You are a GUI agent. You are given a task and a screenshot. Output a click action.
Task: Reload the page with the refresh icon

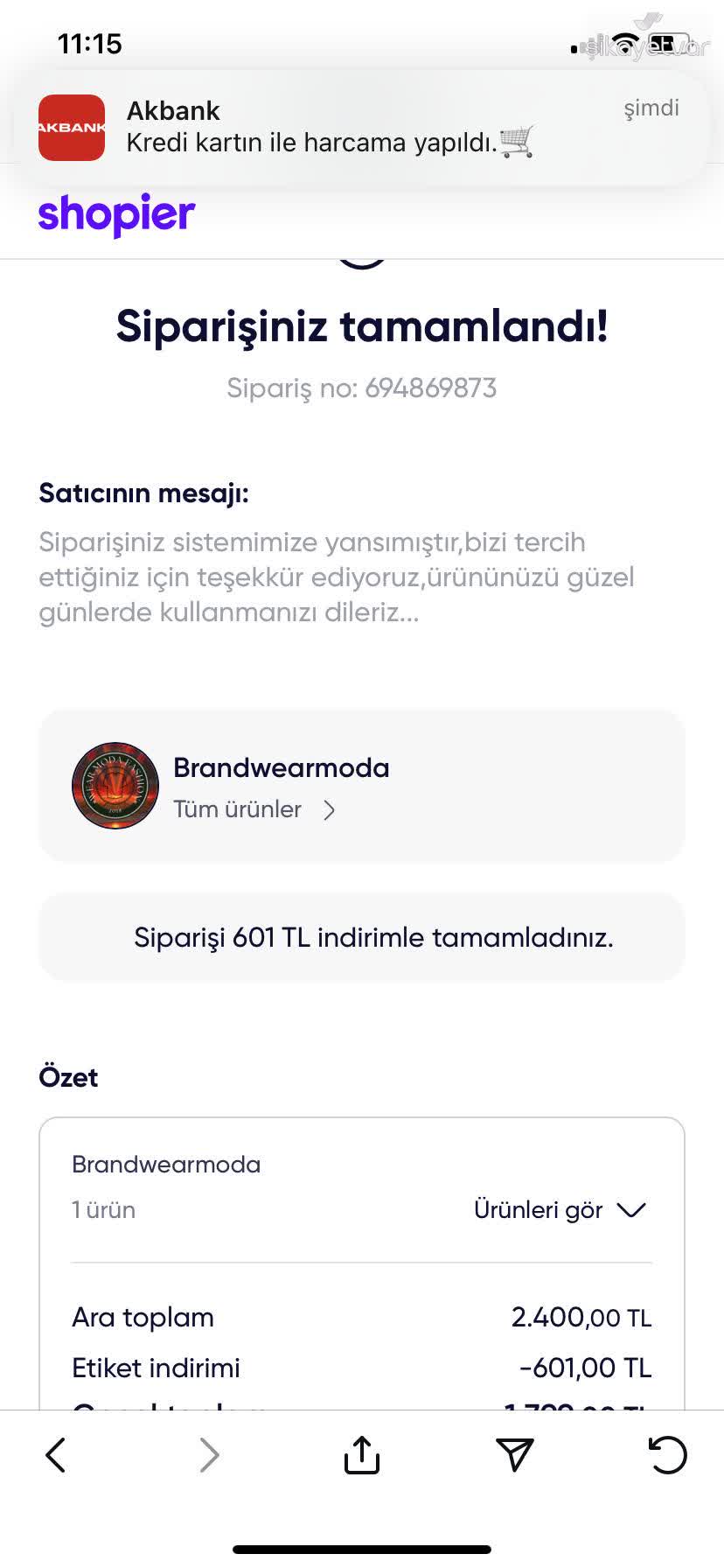(x=670, y=1455)
